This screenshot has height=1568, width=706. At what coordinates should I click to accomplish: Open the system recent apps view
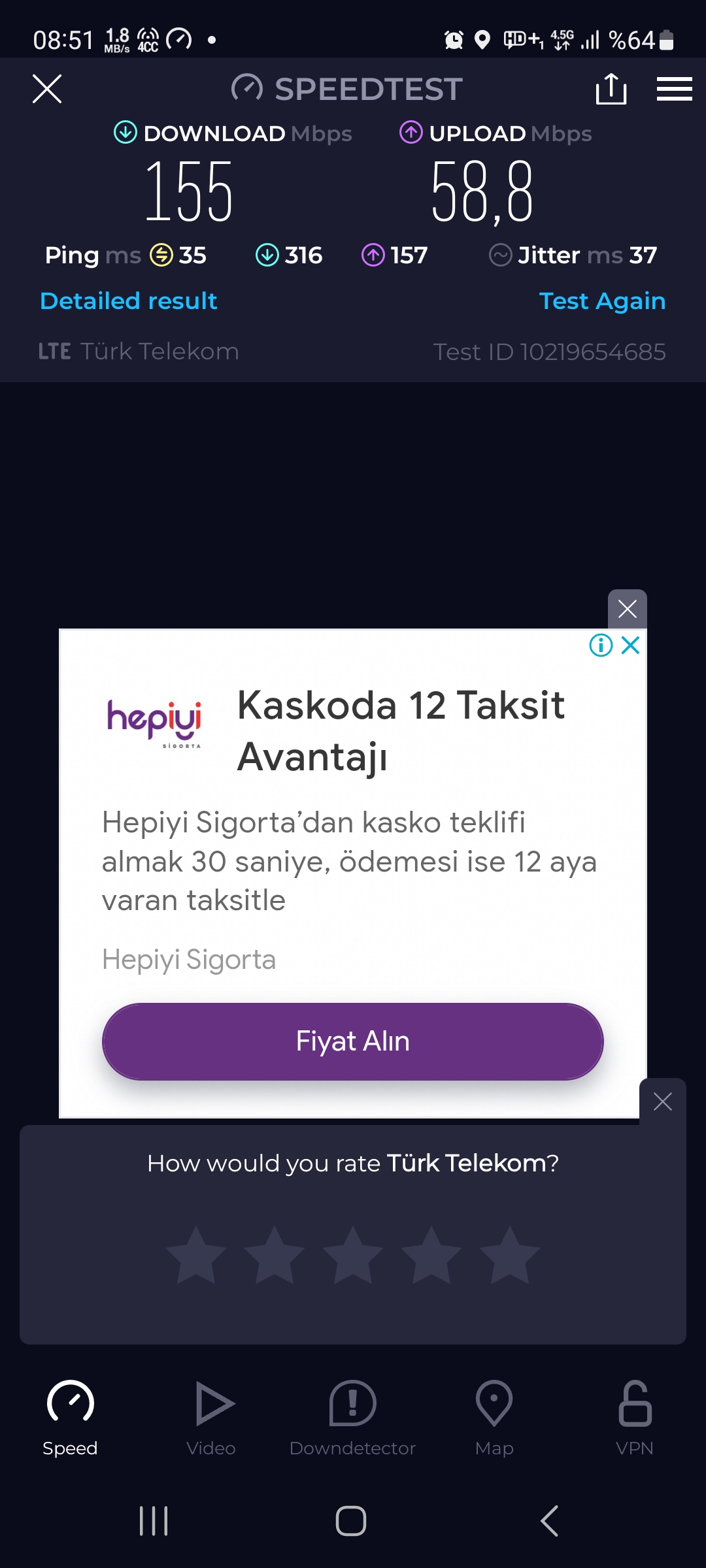154,1521
